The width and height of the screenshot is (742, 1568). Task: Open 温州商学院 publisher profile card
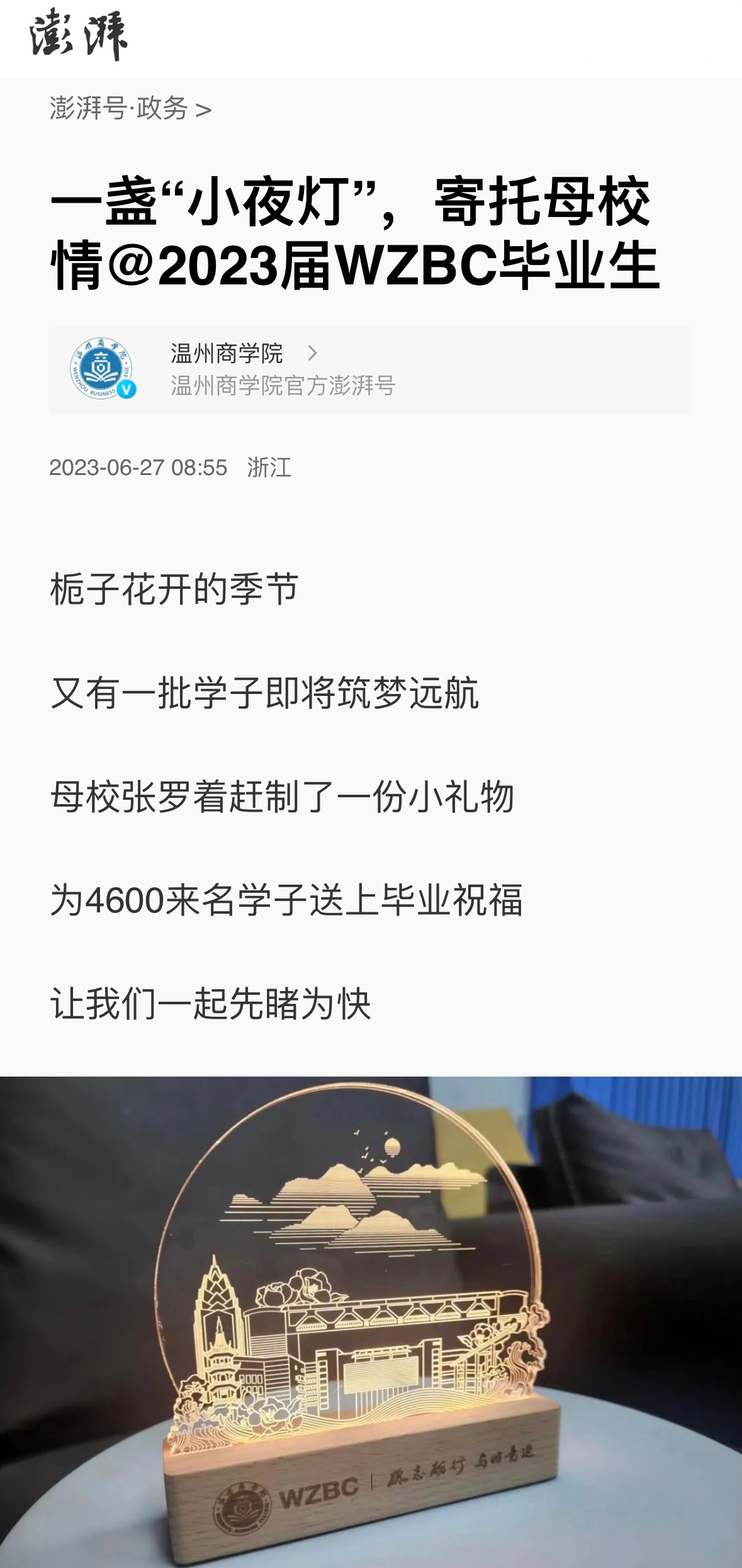(369, 369)
